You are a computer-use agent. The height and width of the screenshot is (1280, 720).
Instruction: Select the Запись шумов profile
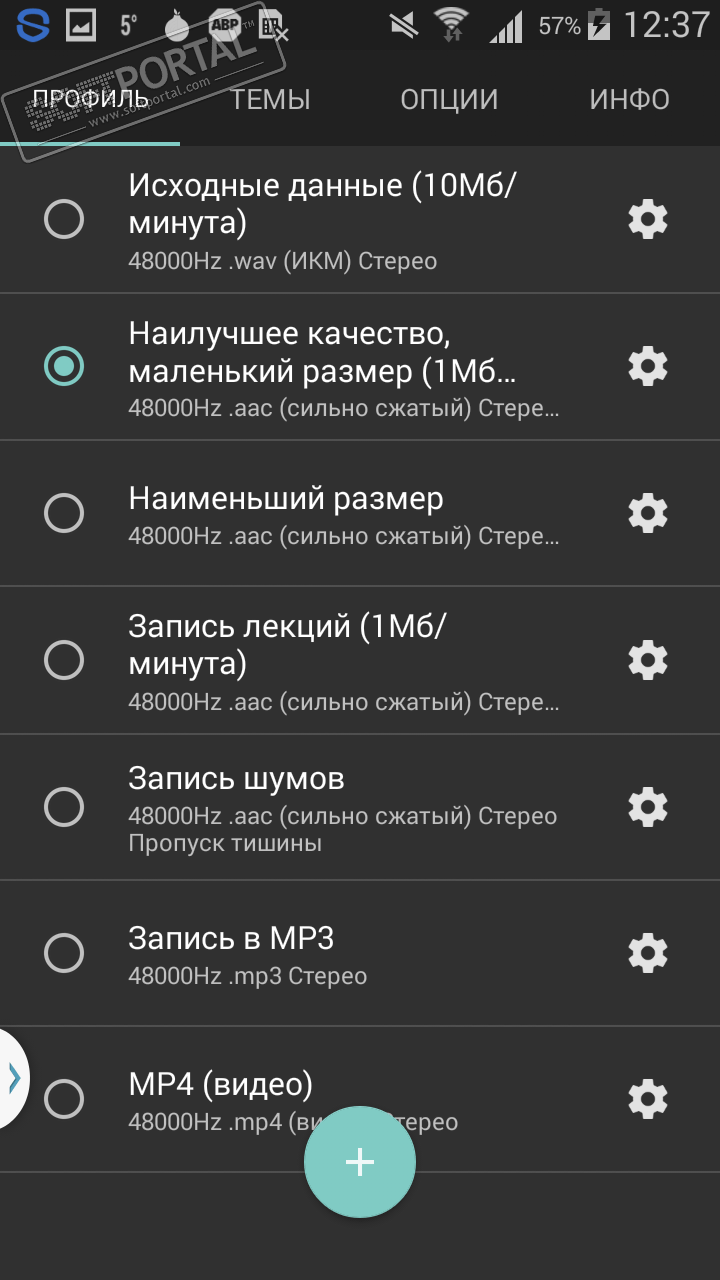[x=64, y=807]
